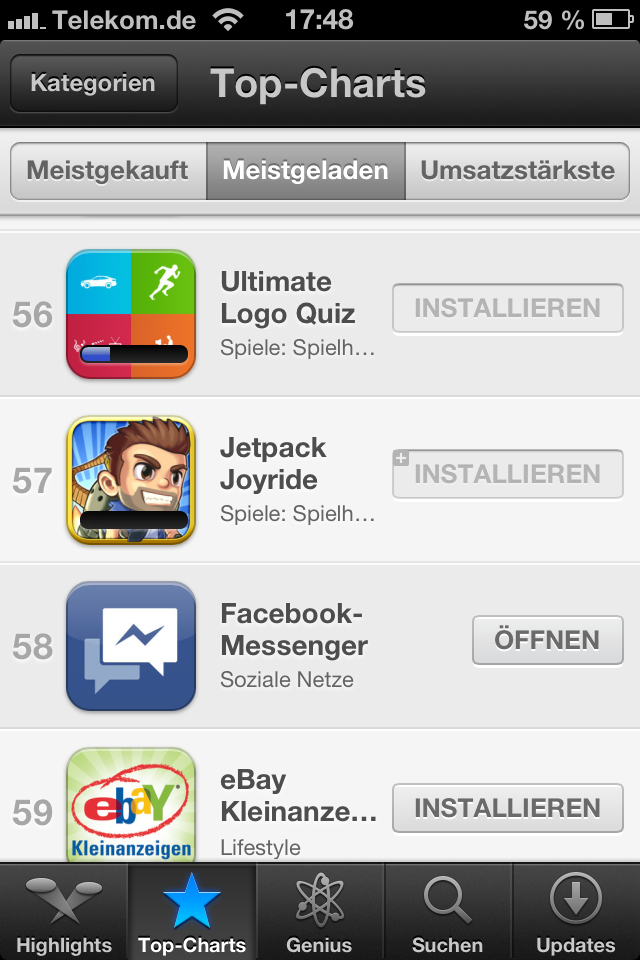Switch to the Highlights tab
This screenshot has height=960, width=640.
pos(64,912)
